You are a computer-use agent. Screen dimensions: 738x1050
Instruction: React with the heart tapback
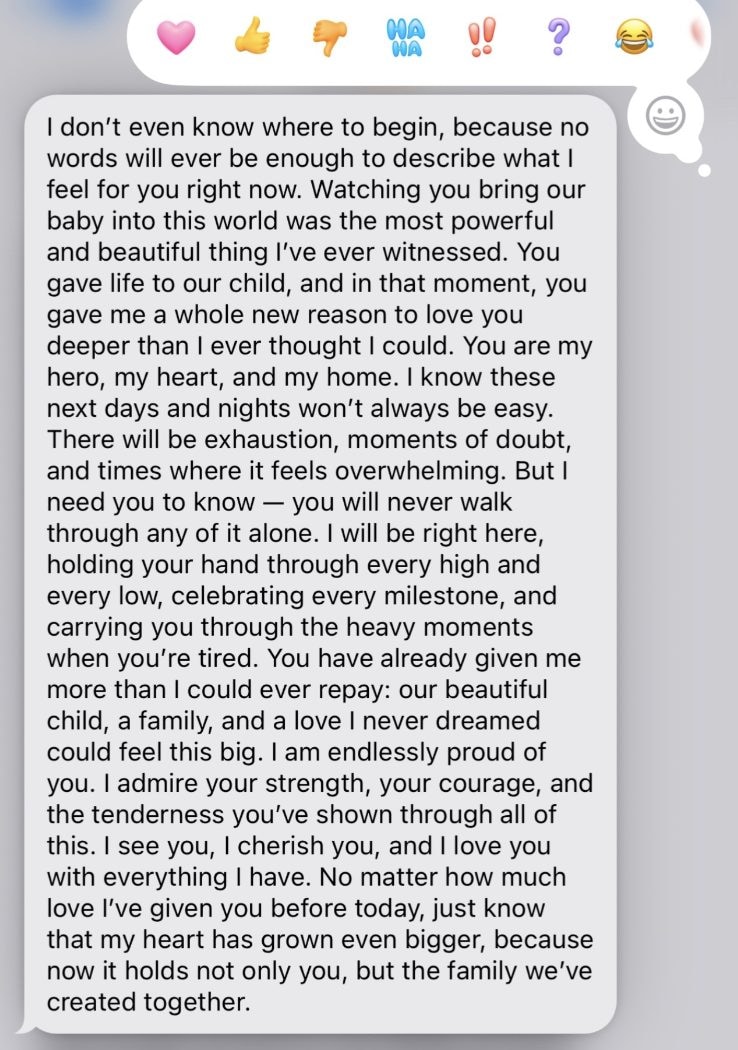click(x=175, y=40)
